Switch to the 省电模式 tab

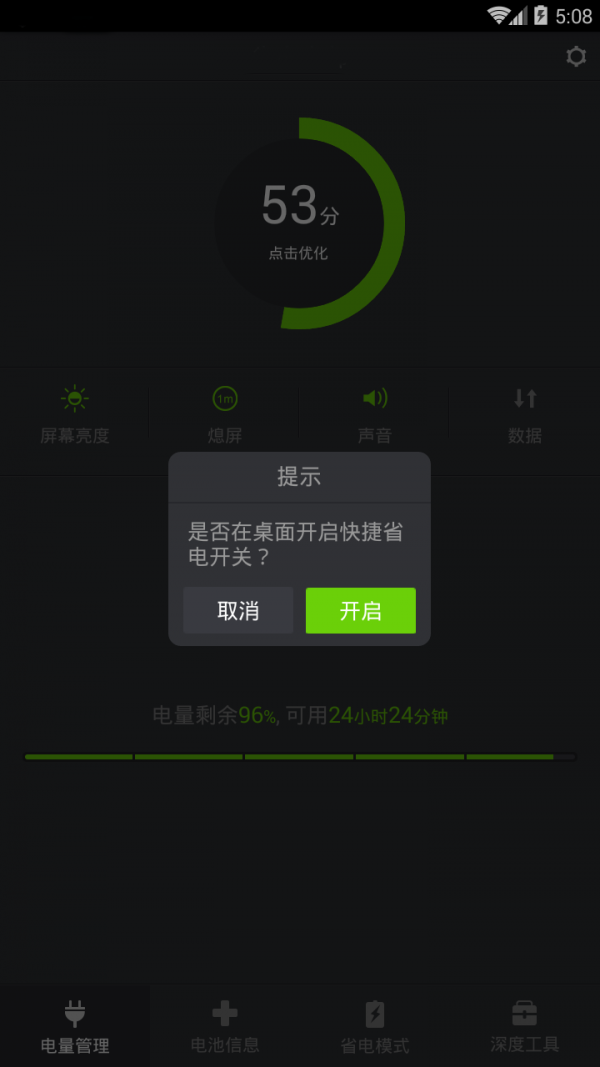click(x=375, y=1027)
